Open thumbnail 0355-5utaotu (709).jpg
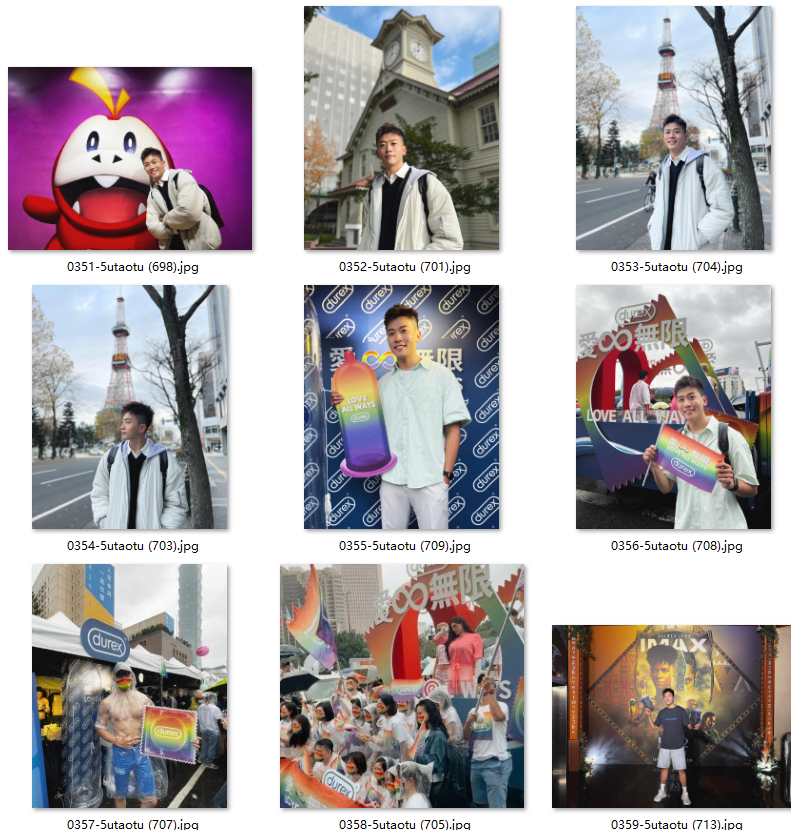Image resolution: width=791 pixels, height=830 pixels. (x=402, y=407)
